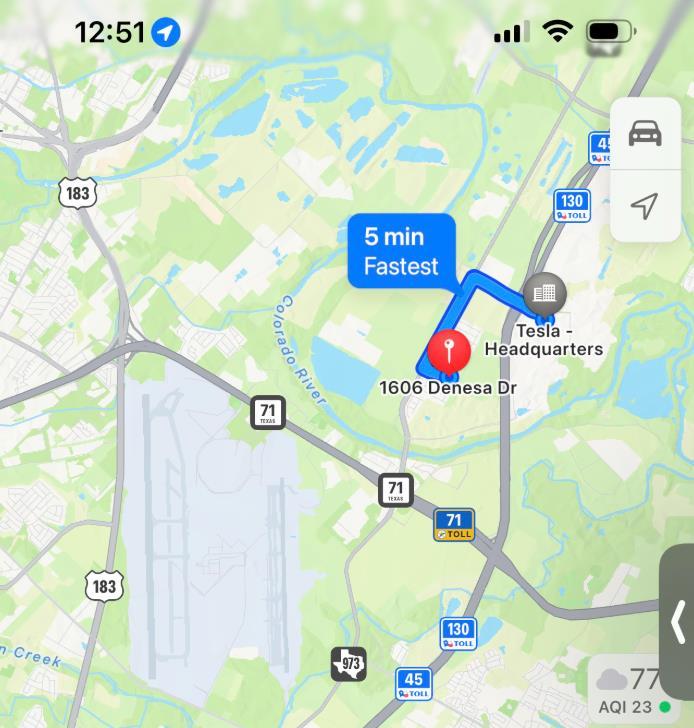694x728 pixels.
Task: Open the driving map mode button
Action: 645,133
